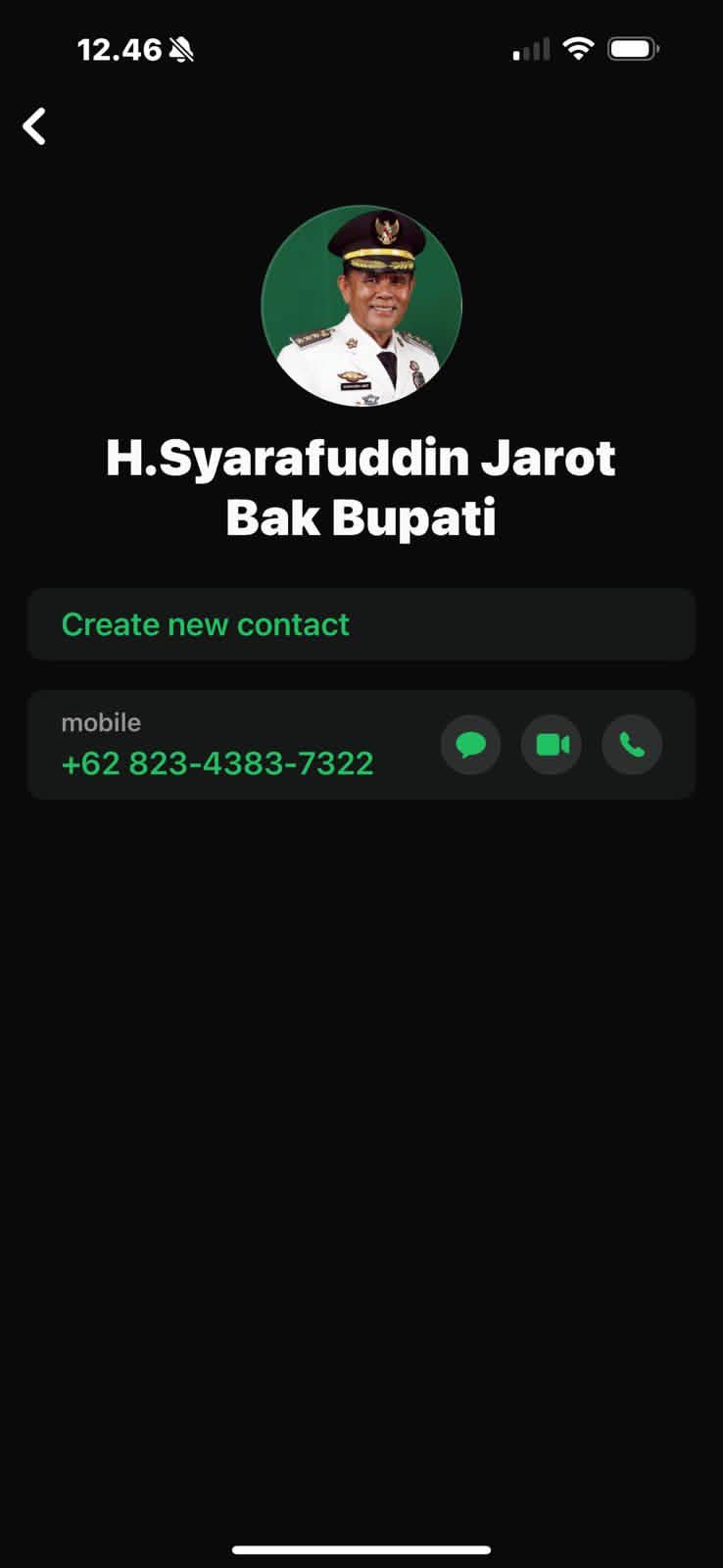723x1568 pixels.
Task: Tap Create new contact
Action: tap(206, 624)
